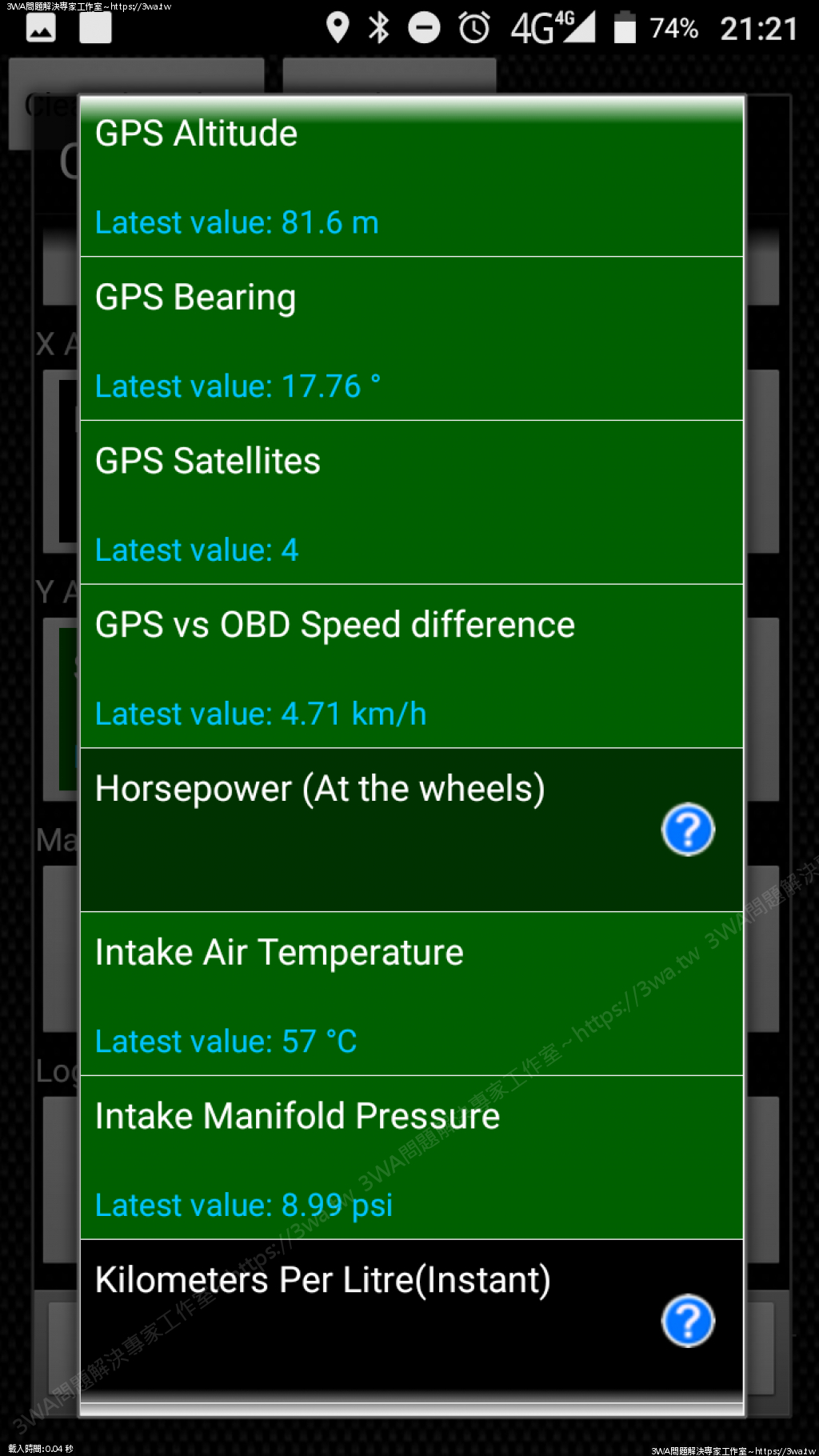Open help icon for Kilometers Per Litre(Instant)
The height and width of the screenshot is (1456, 819).
pos(688,1321)
